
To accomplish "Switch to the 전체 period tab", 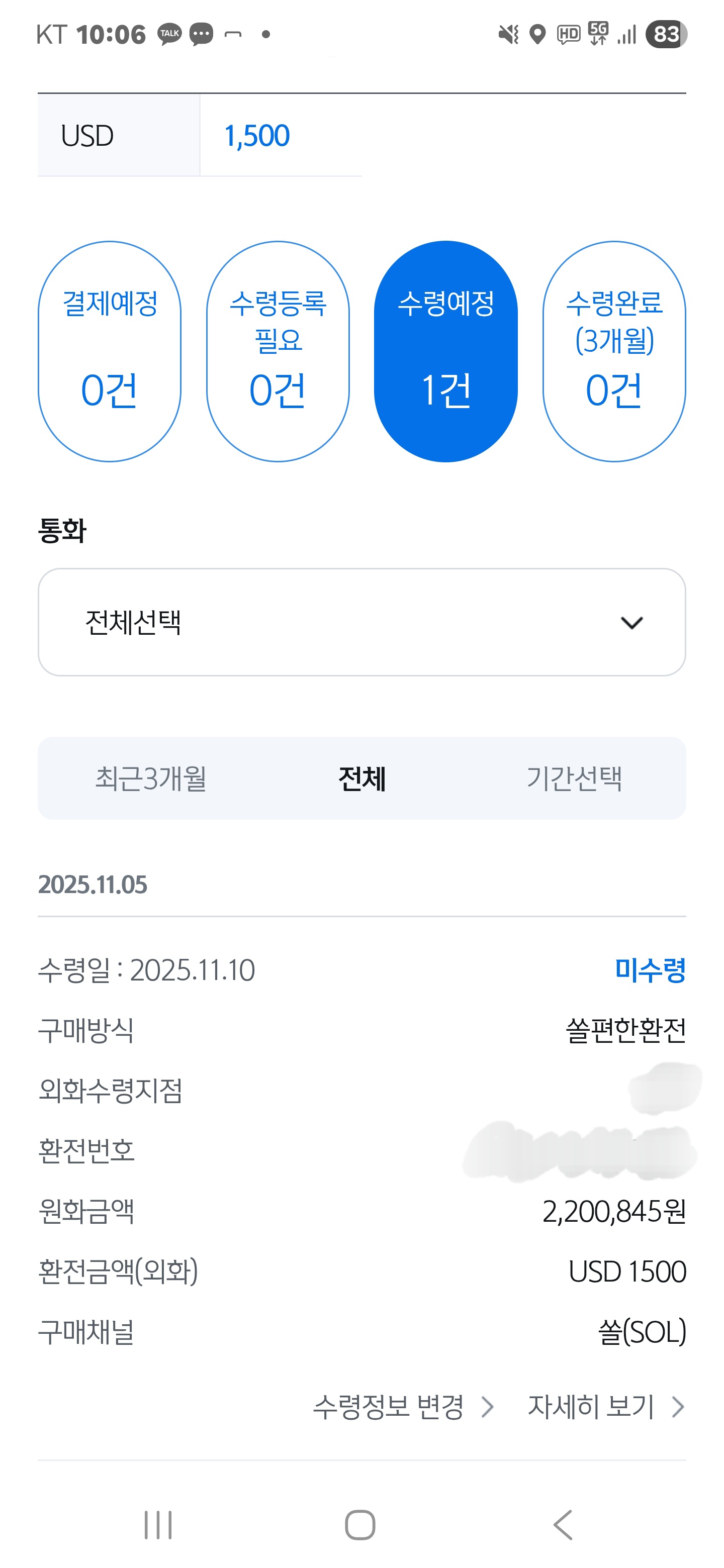I will [361, 778].
